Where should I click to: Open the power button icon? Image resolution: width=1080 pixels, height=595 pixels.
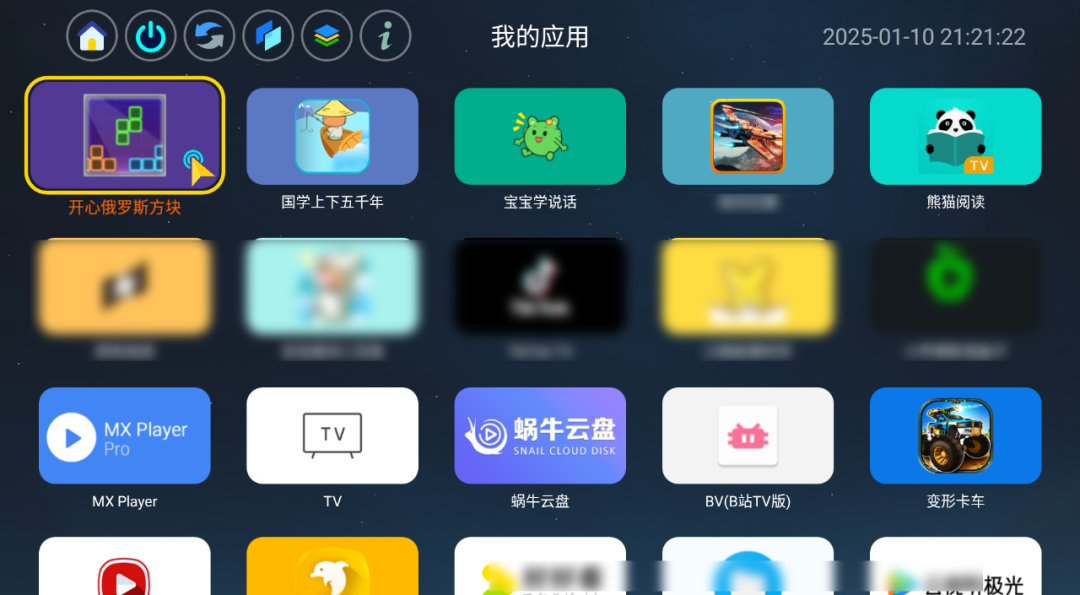pos(151,37)
